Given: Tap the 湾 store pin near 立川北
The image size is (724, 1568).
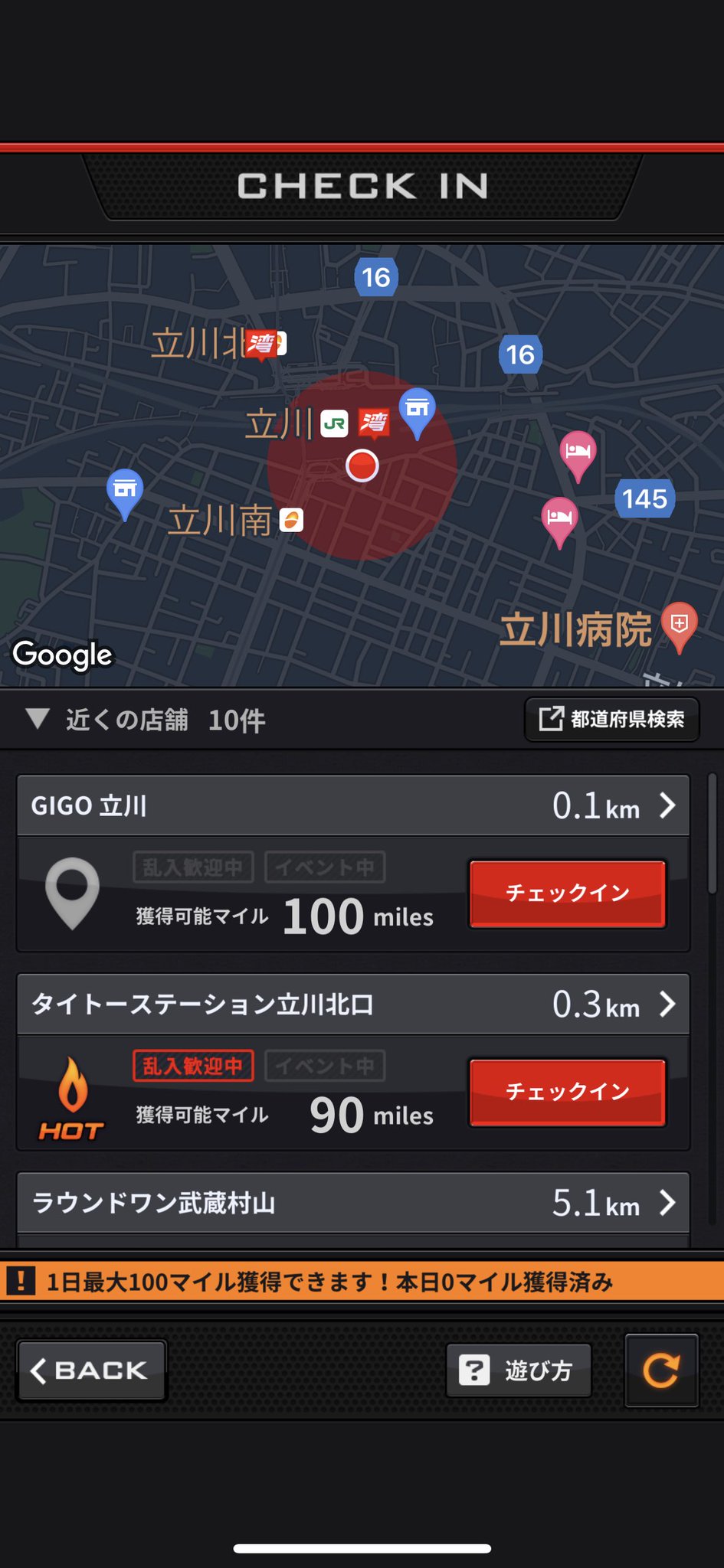Looking at the screenshot, I should click(262, 345).
